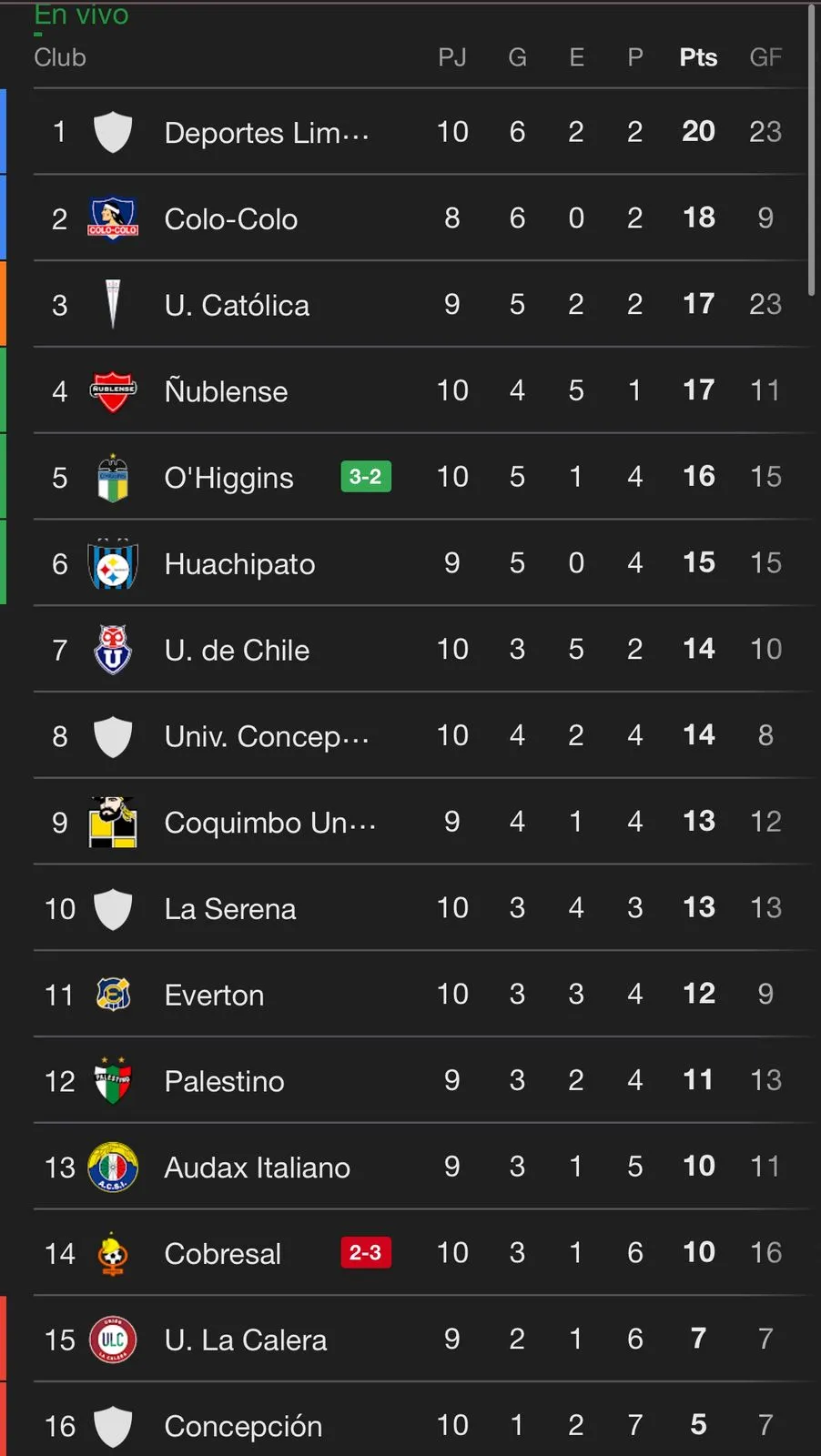821x1456 pixels.
Task: Open O'Higgins in the standings
Action: 228,478
